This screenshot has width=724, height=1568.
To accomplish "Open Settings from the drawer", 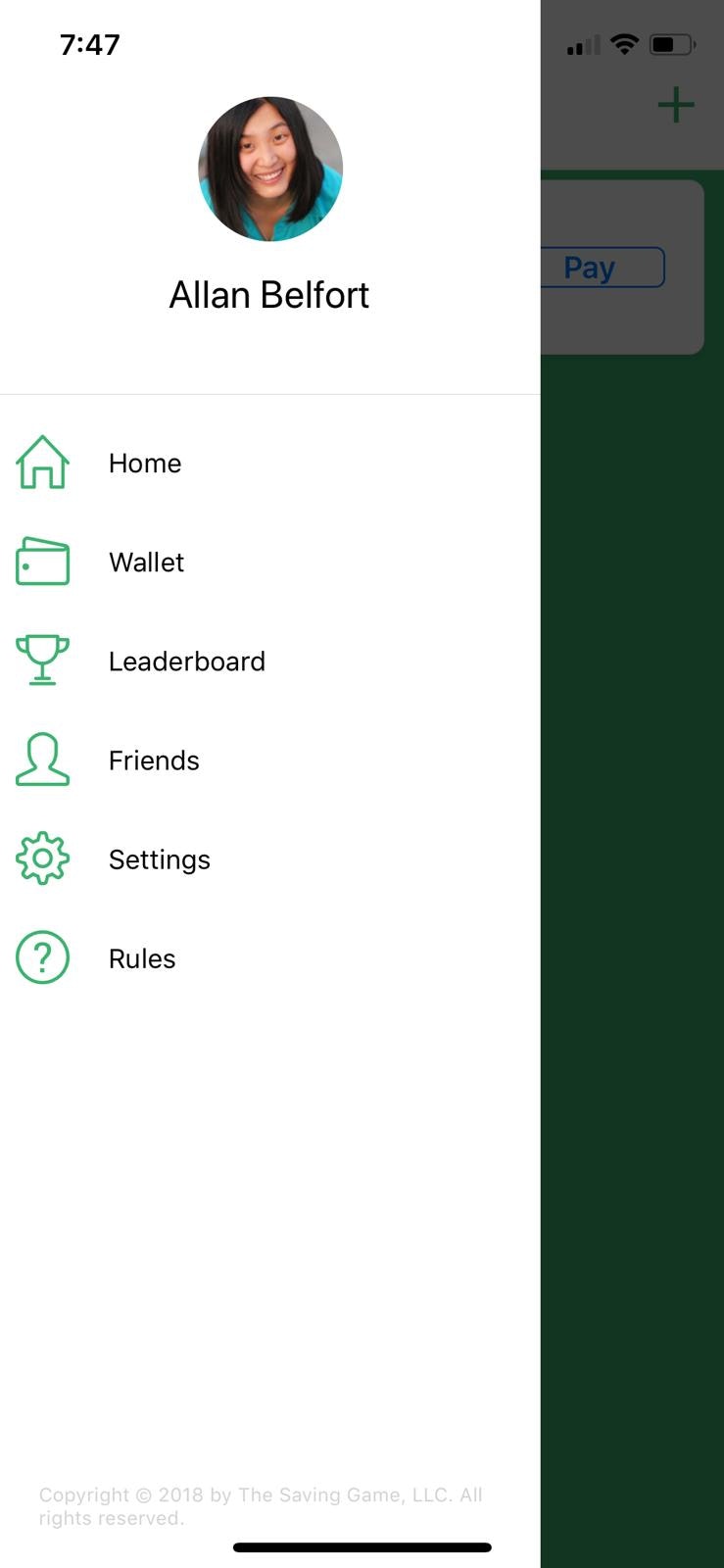I will pos(159,859).
